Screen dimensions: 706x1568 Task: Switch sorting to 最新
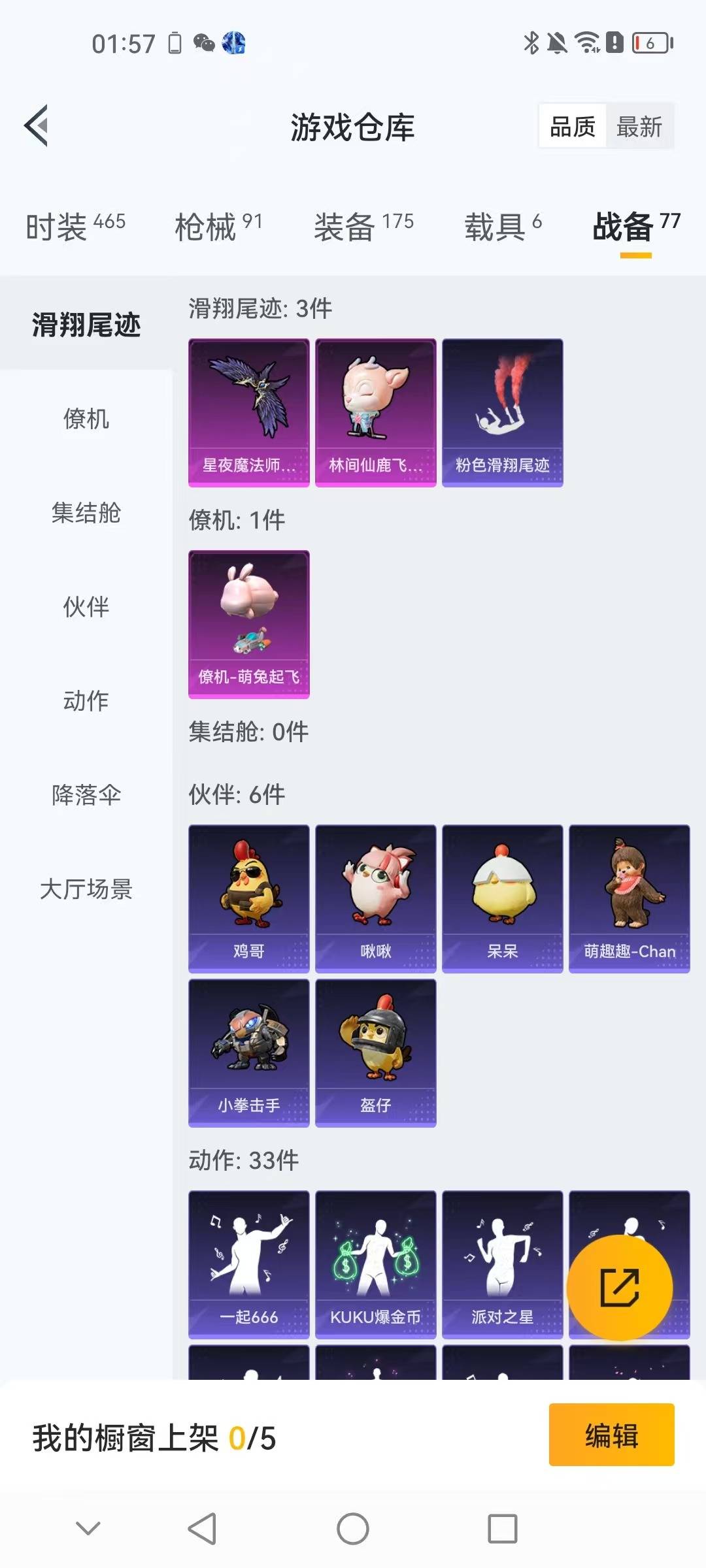(639, 126)
